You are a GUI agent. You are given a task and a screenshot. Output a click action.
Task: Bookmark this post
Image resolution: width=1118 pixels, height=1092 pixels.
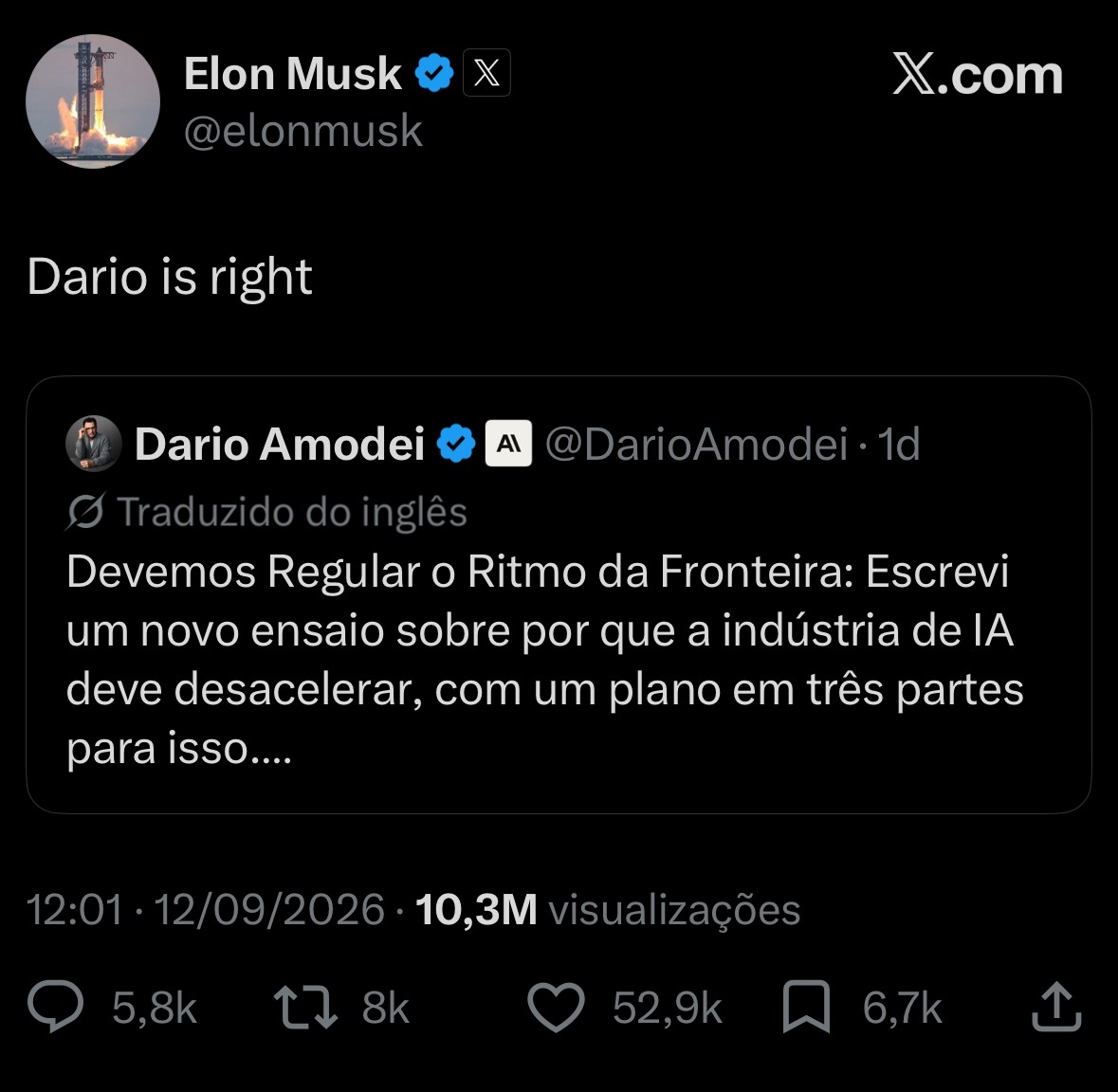[x=806, y=1007]
